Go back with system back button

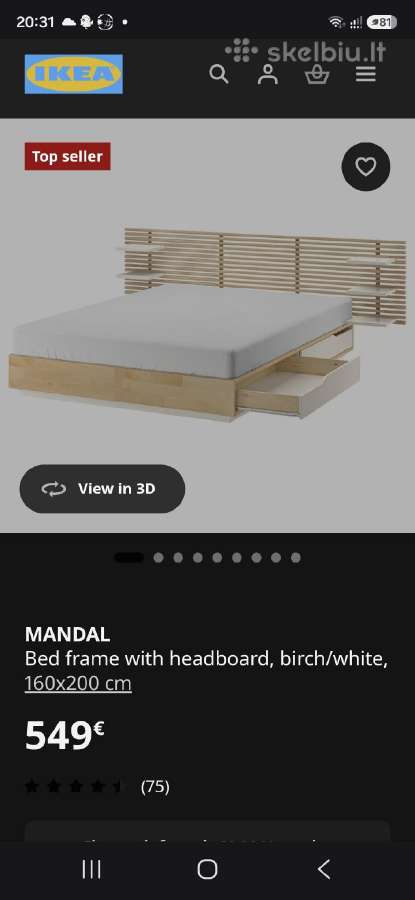[324, 869]
